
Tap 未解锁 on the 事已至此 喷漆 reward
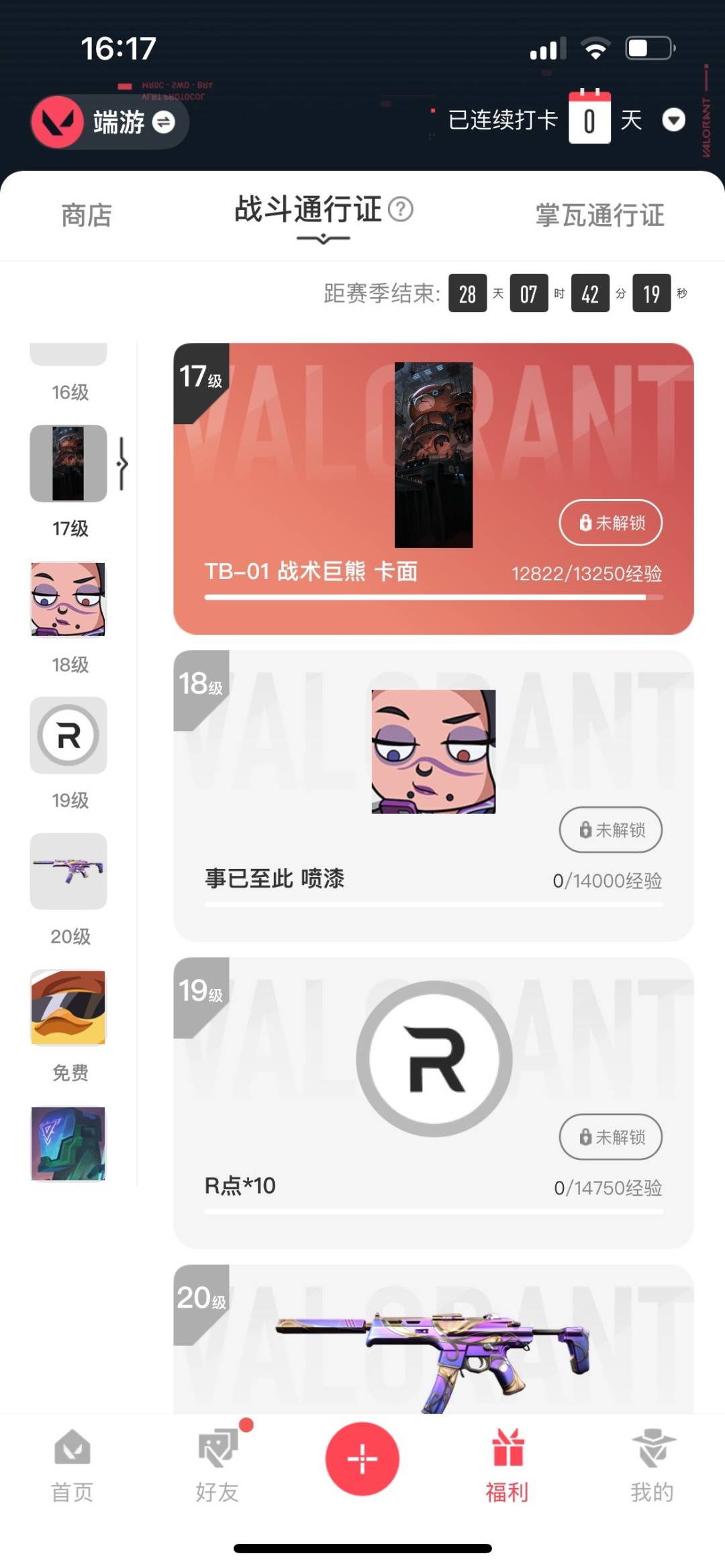click(610, 830)
